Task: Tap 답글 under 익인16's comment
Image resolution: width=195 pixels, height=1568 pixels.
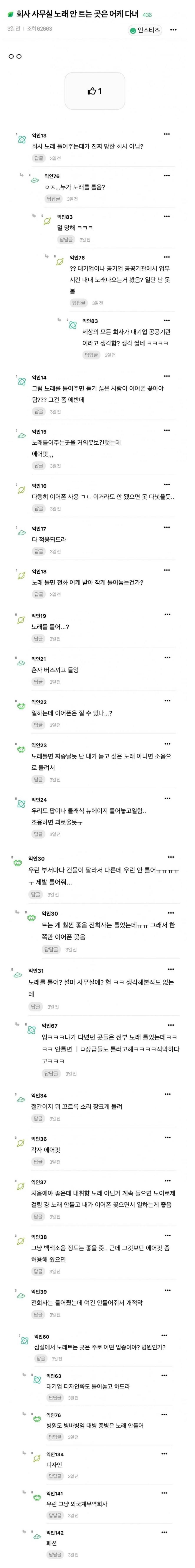Action: (38, 508)
